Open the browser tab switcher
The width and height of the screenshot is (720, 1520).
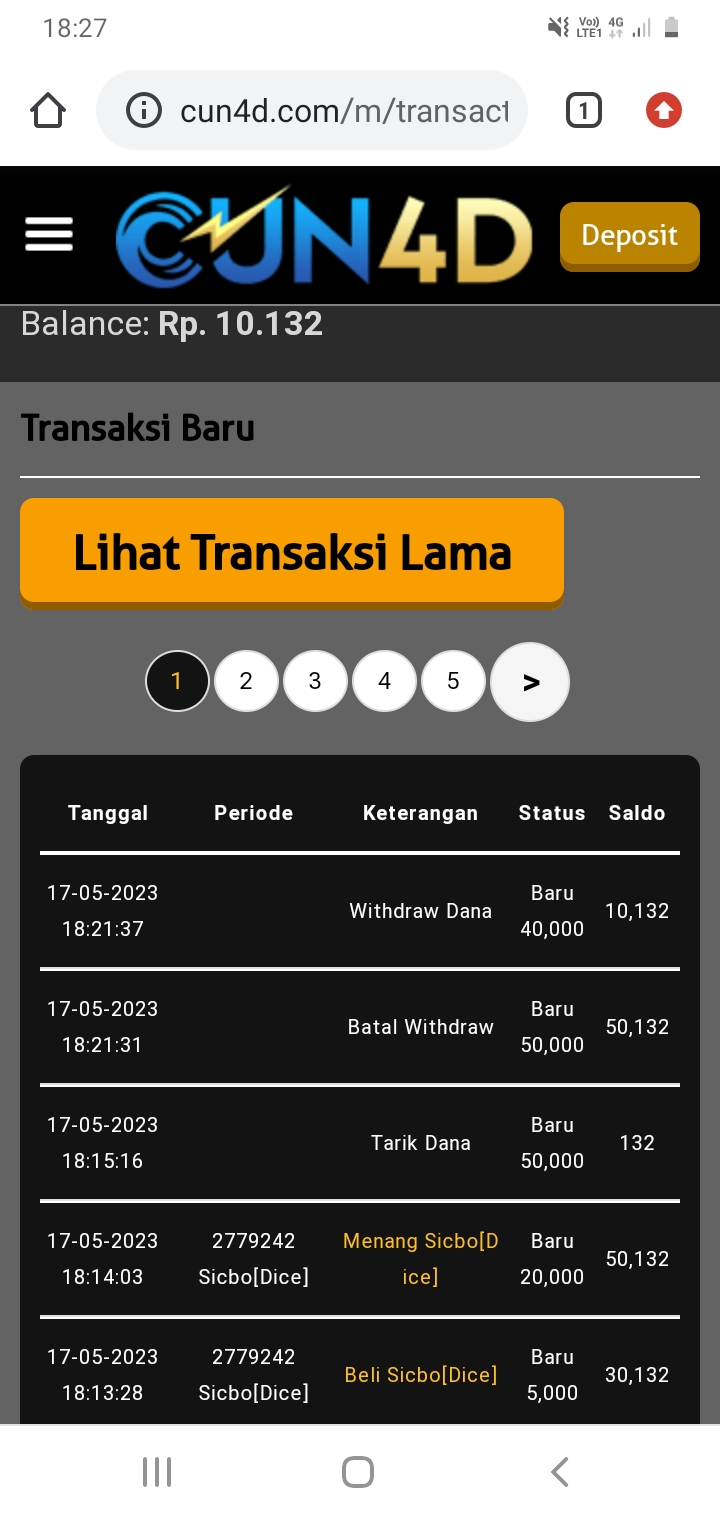tap(584, 110)
